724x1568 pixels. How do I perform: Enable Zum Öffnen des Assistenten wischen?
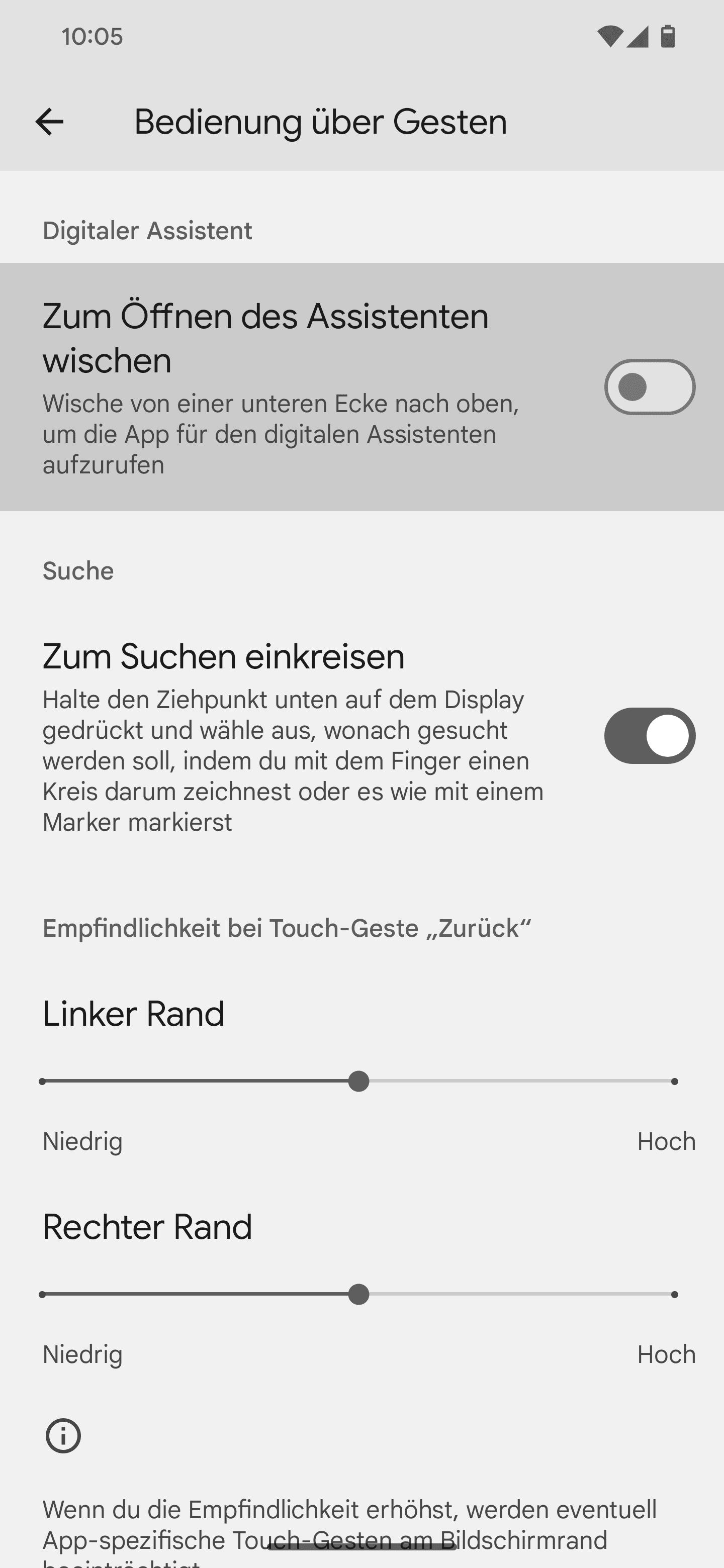coord(649,387)
